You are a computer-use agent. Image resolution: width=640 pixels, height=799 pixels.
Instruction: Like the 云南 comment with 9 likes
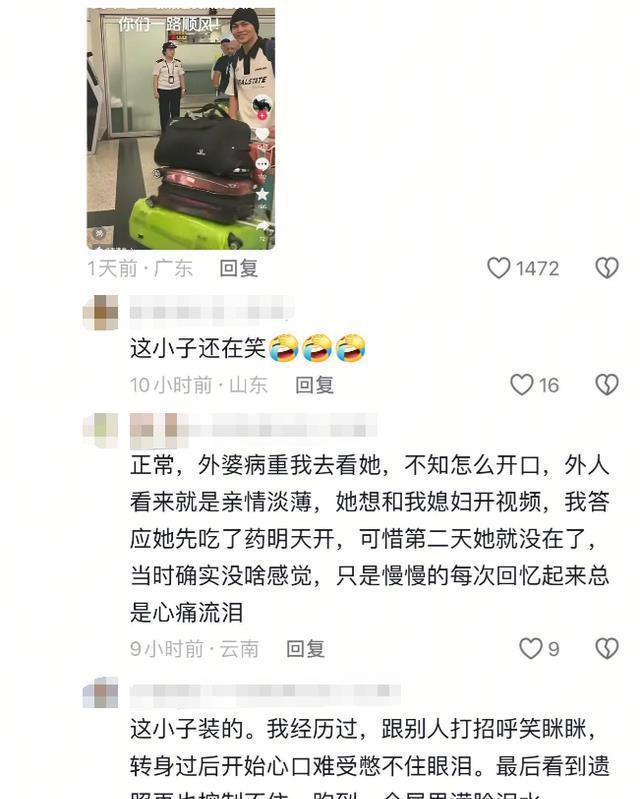coord(531,649)
